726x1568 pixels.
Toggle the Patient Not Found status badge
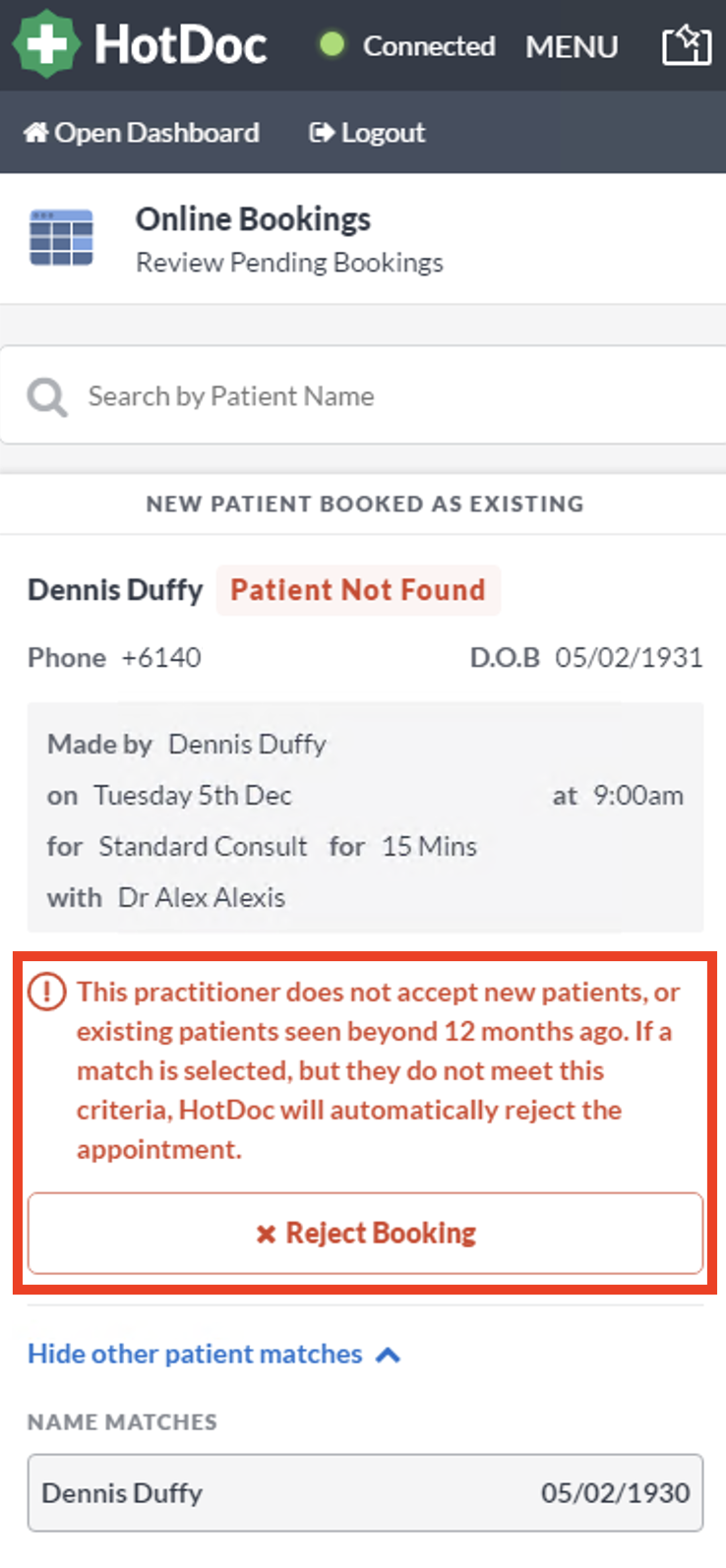coord(358,589)
